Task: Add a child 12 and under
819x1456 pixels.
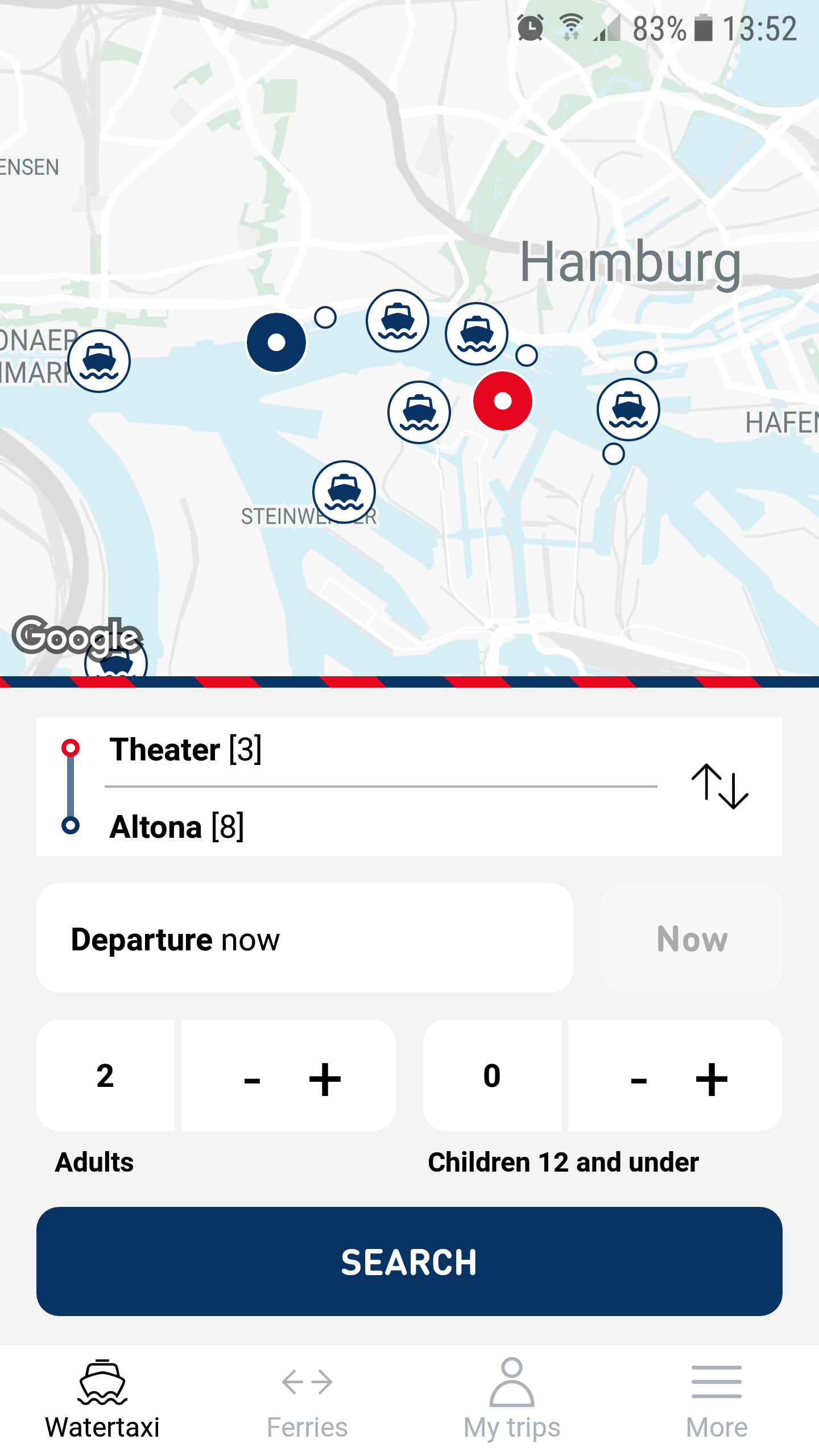Action: pos(712,1078)
